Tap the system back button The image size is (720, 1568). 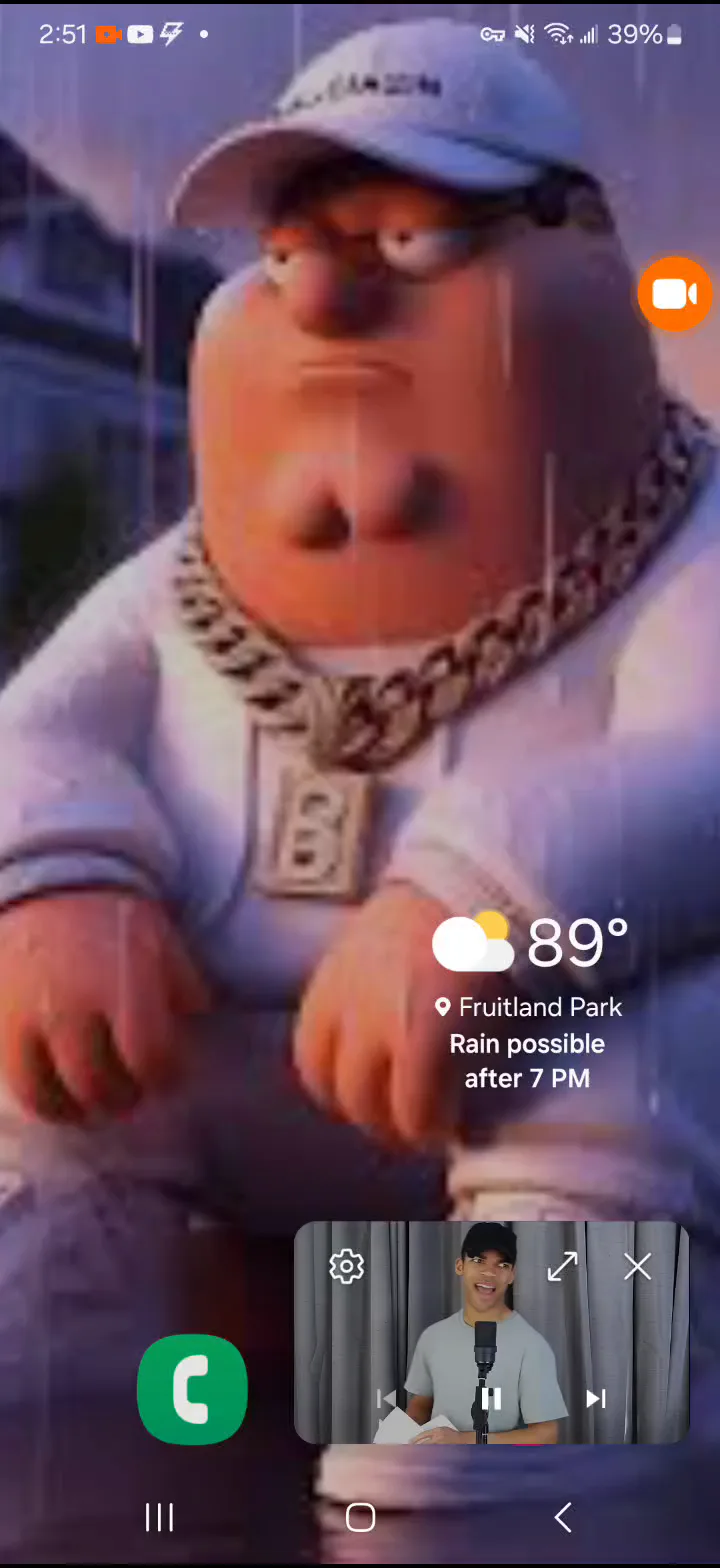tap(563, 1517)
